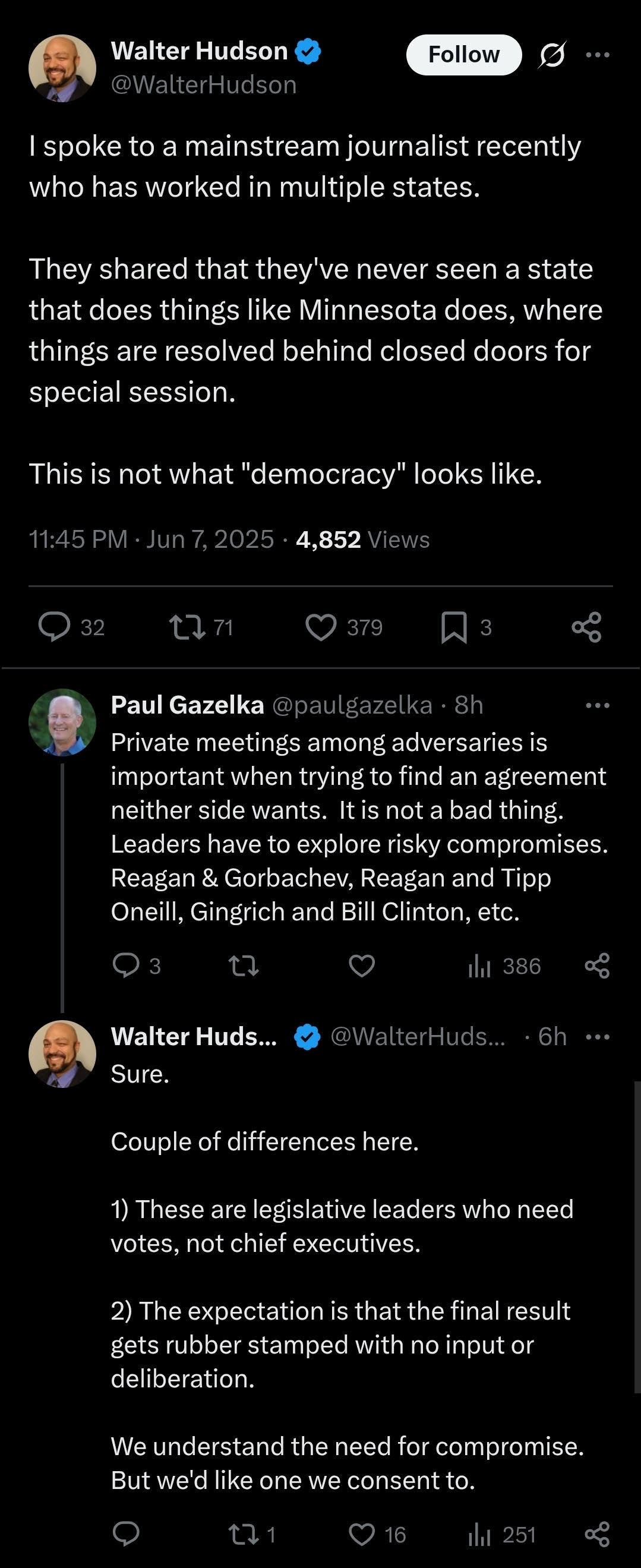Open more options on Gazelka's reply
Image resolution: width=641 pixels, height=1568 pixels.
point(598,705)
